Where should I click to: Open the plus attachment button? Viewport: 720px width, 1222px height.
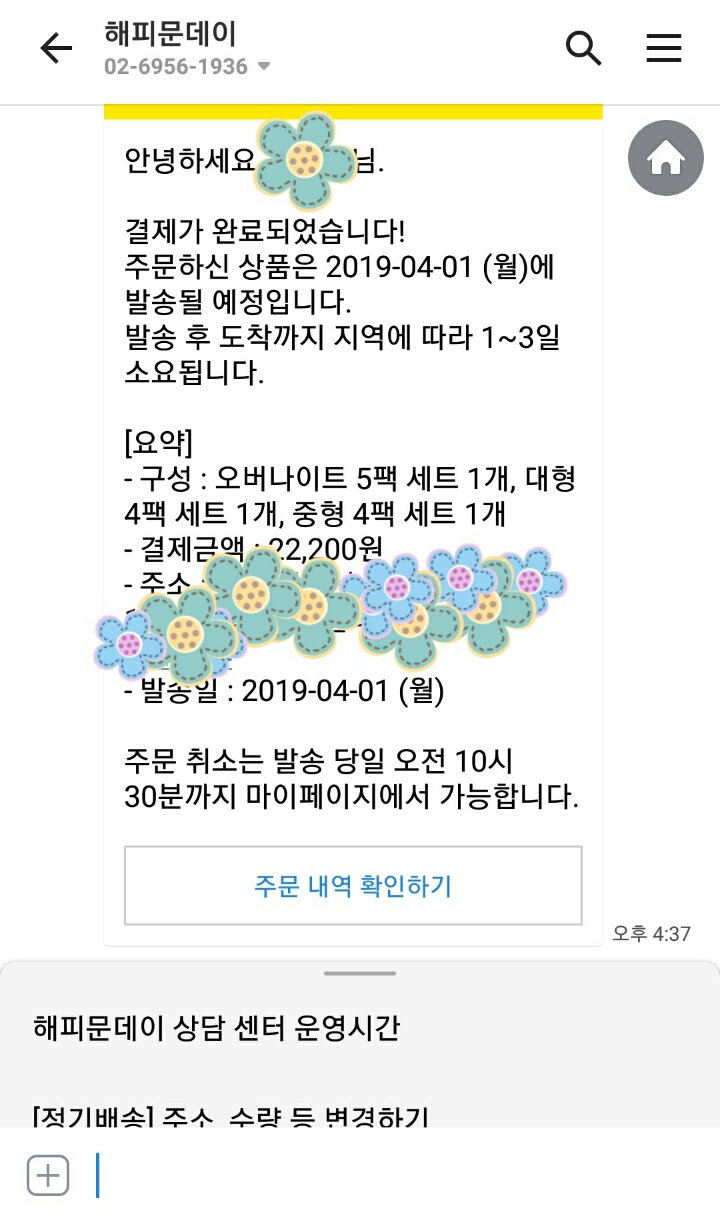(x=48, y=1175)
